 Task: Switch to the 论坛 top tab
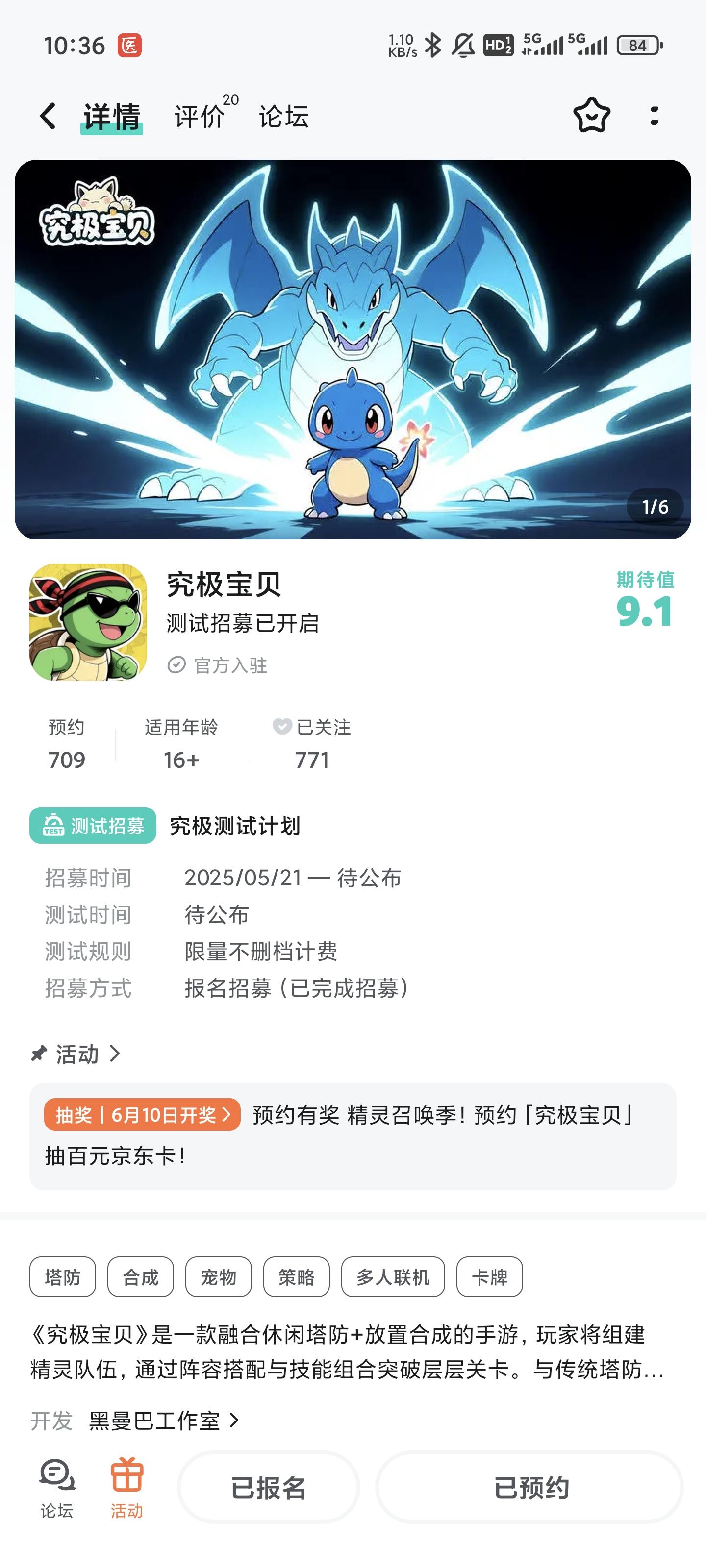(284, 116)
